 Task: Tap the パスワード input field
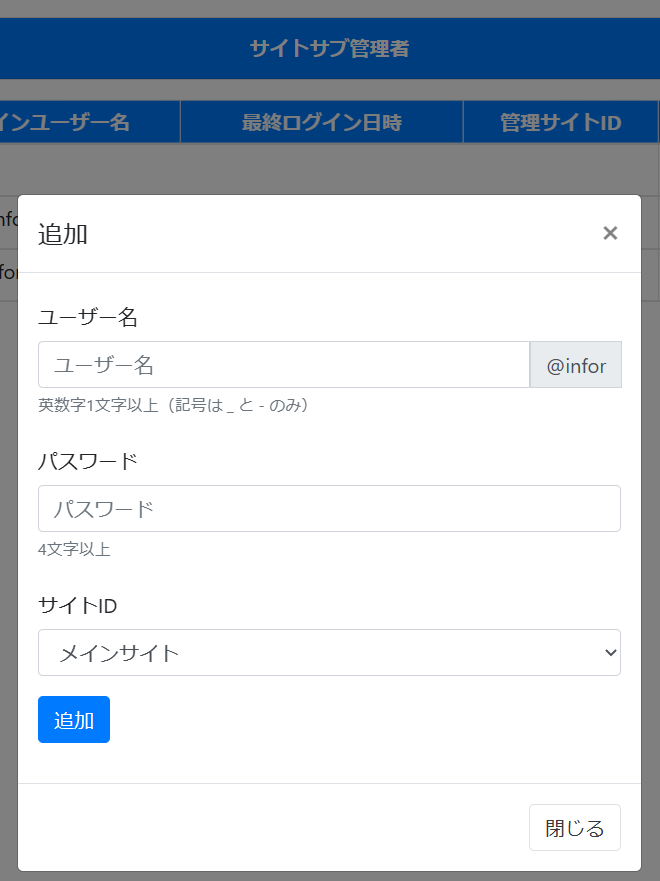click(329, 509)
